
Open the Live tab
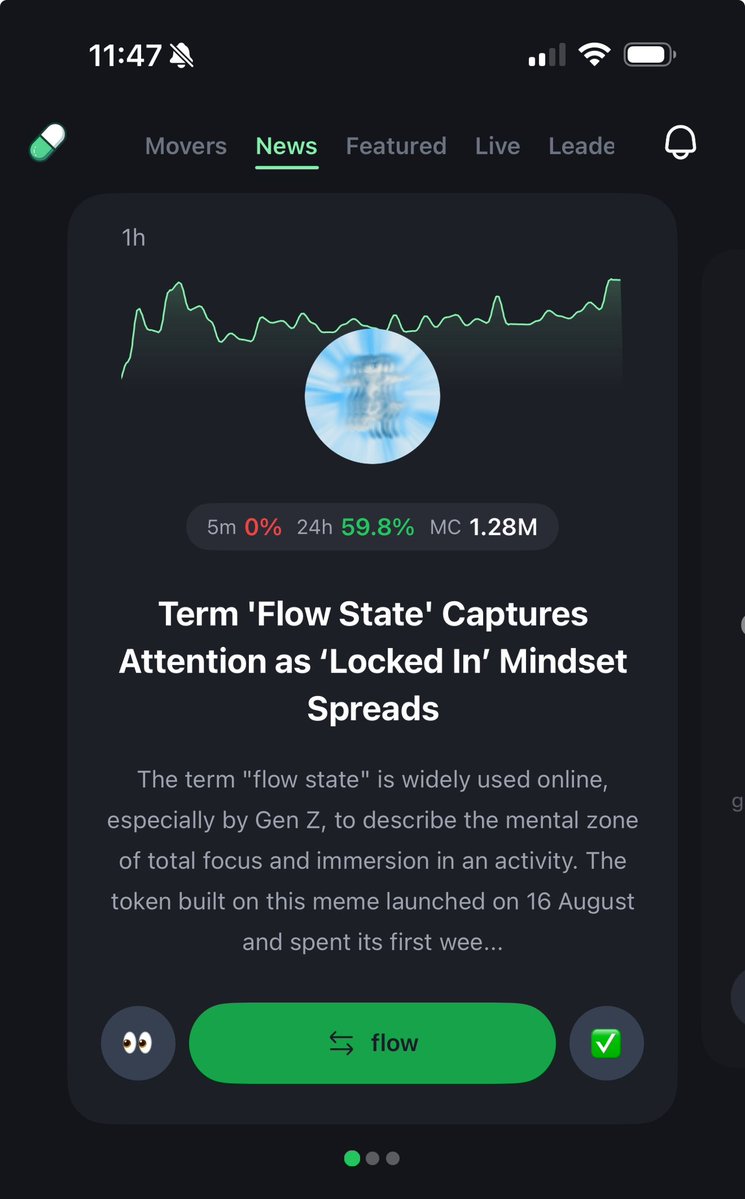[497, 146]
